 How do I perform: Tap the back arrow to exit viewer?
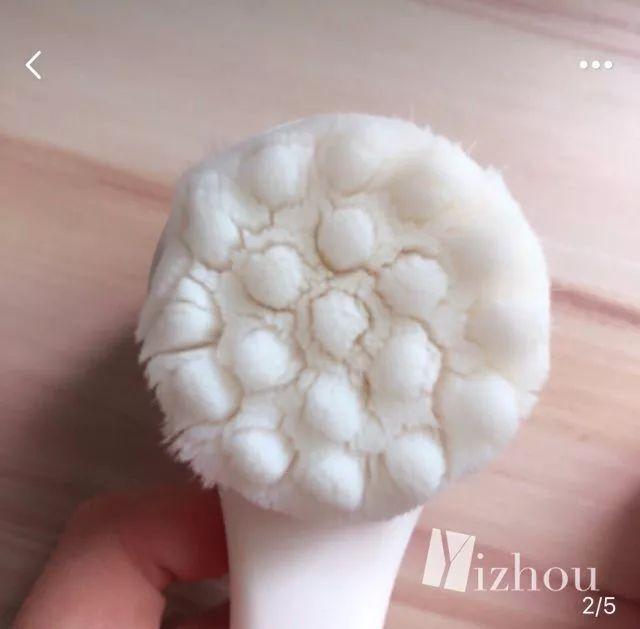click(34, 66)
